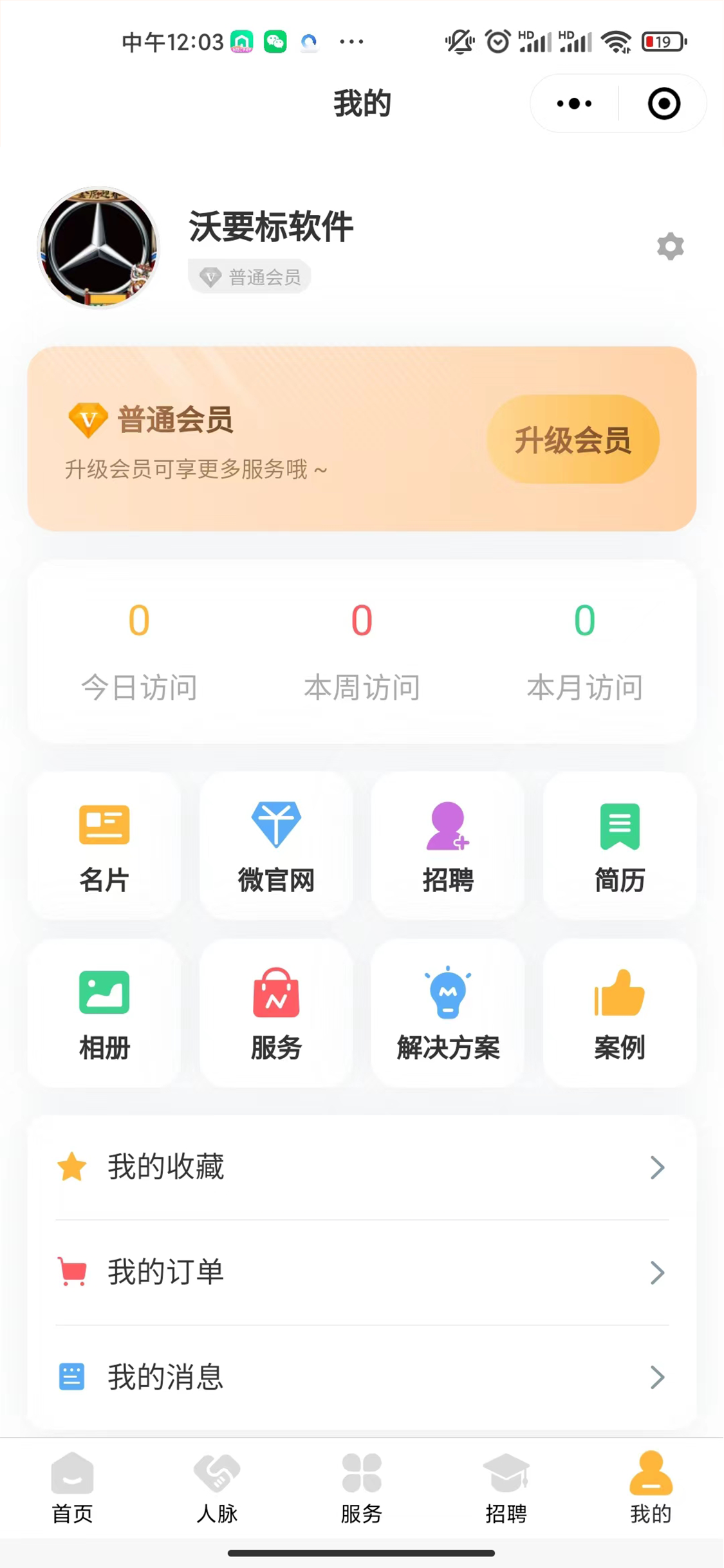724x1568 pixels.
Task: Open 我的订单 orders row
Action: [362, 1272]
